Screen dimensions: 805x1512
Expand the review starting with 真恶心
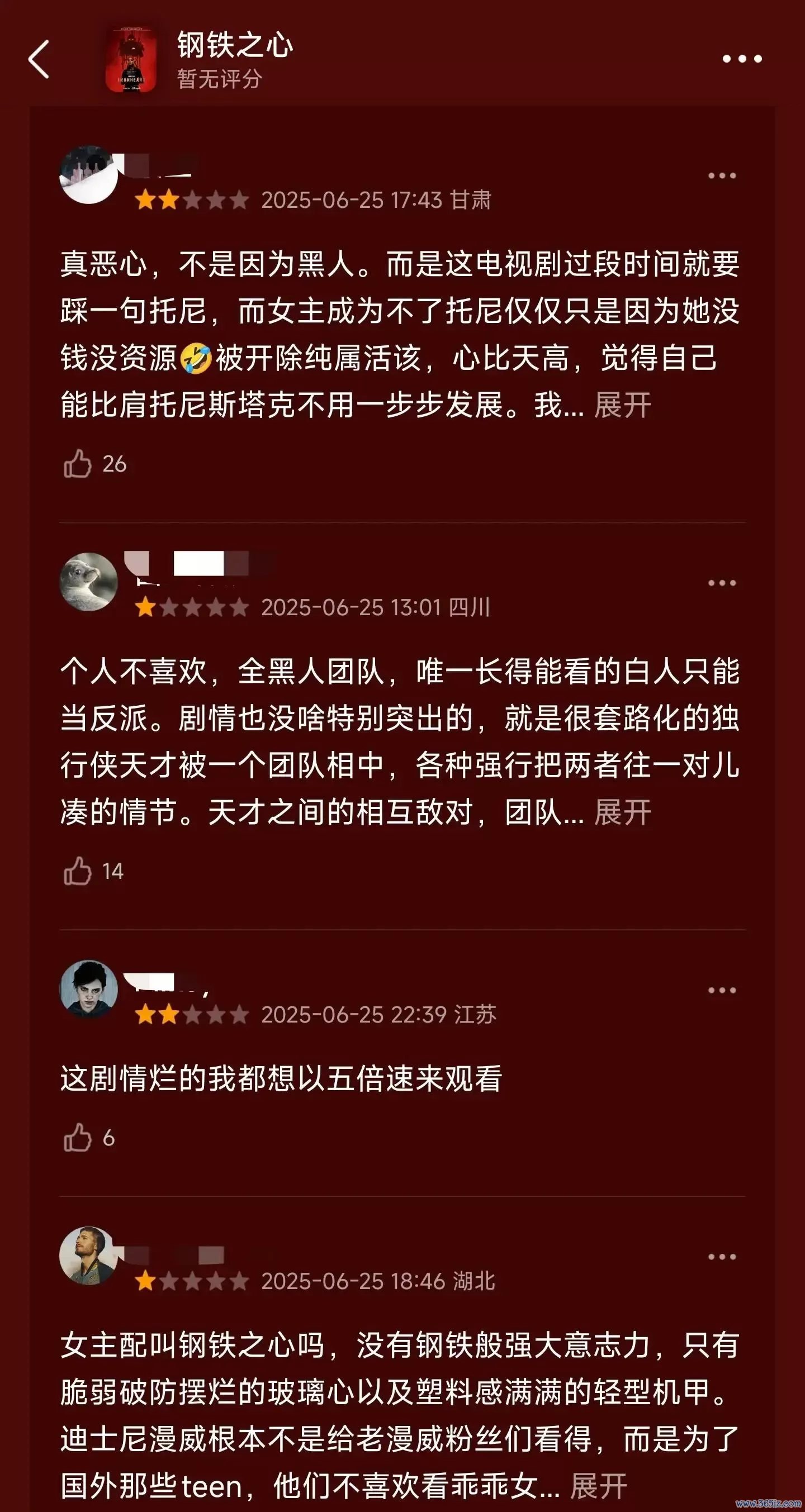(x=622, y=405)
